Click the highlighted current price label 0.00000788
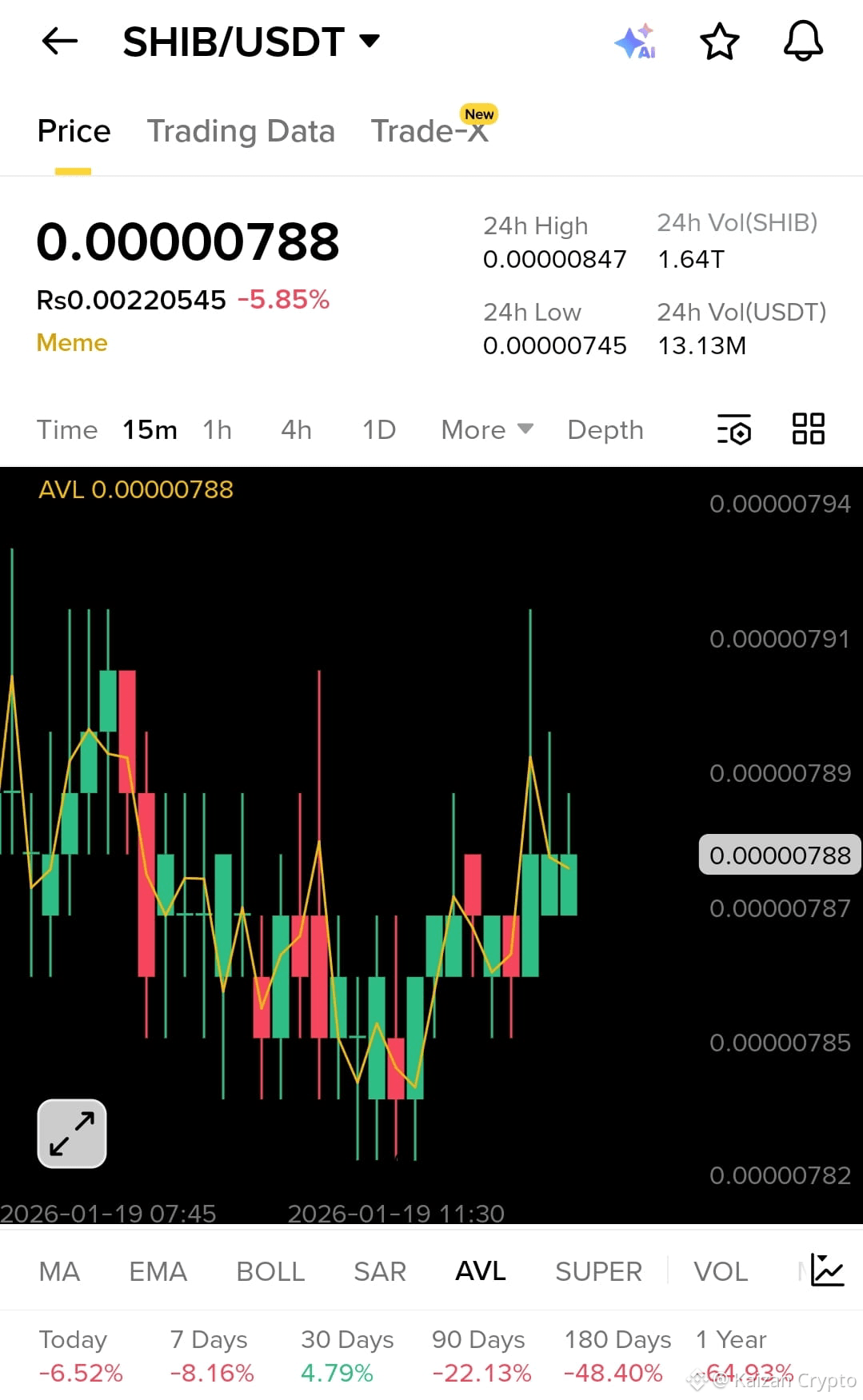The height and width of the screenshot is (1400, 863). coord(778,854)
